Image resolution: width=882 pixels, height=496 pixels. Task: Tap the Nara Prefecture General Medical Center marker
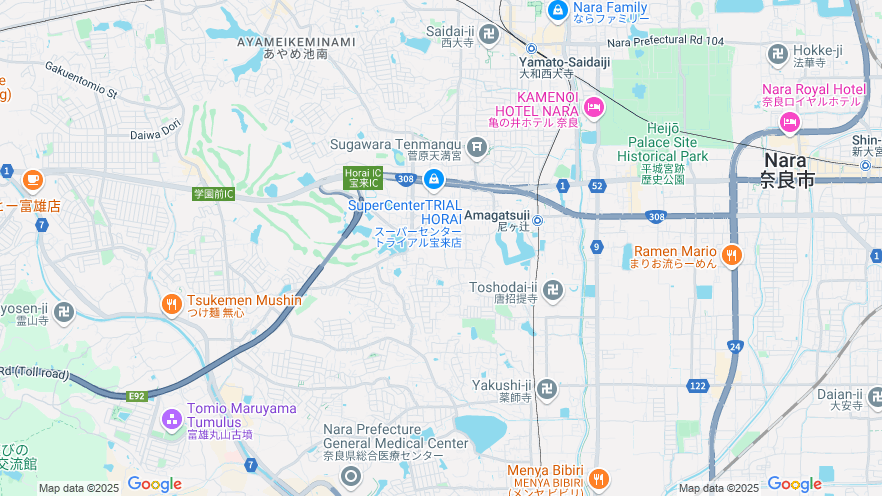(x=350, y=476)
